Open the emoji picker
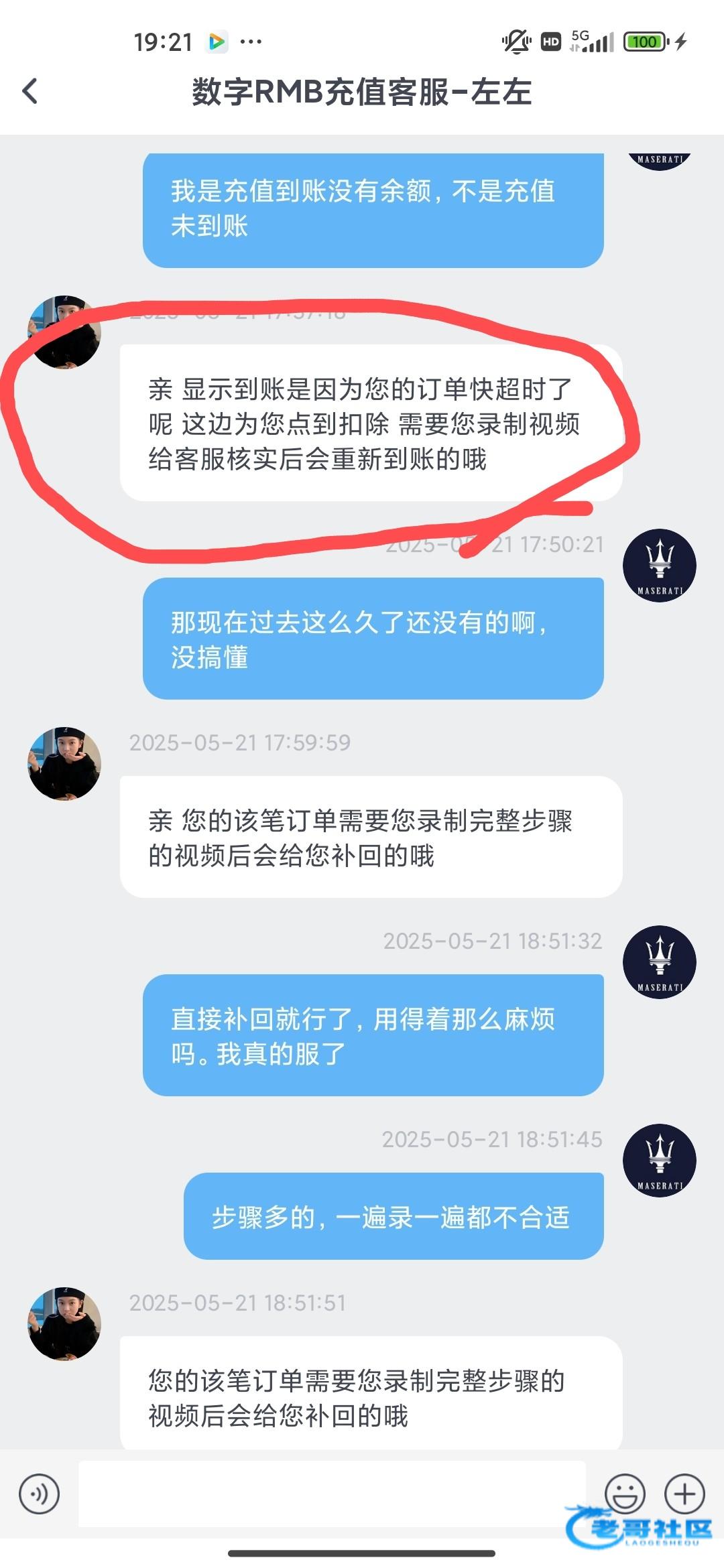Viewport: 724px width, 1568px height. (625, 1494)
